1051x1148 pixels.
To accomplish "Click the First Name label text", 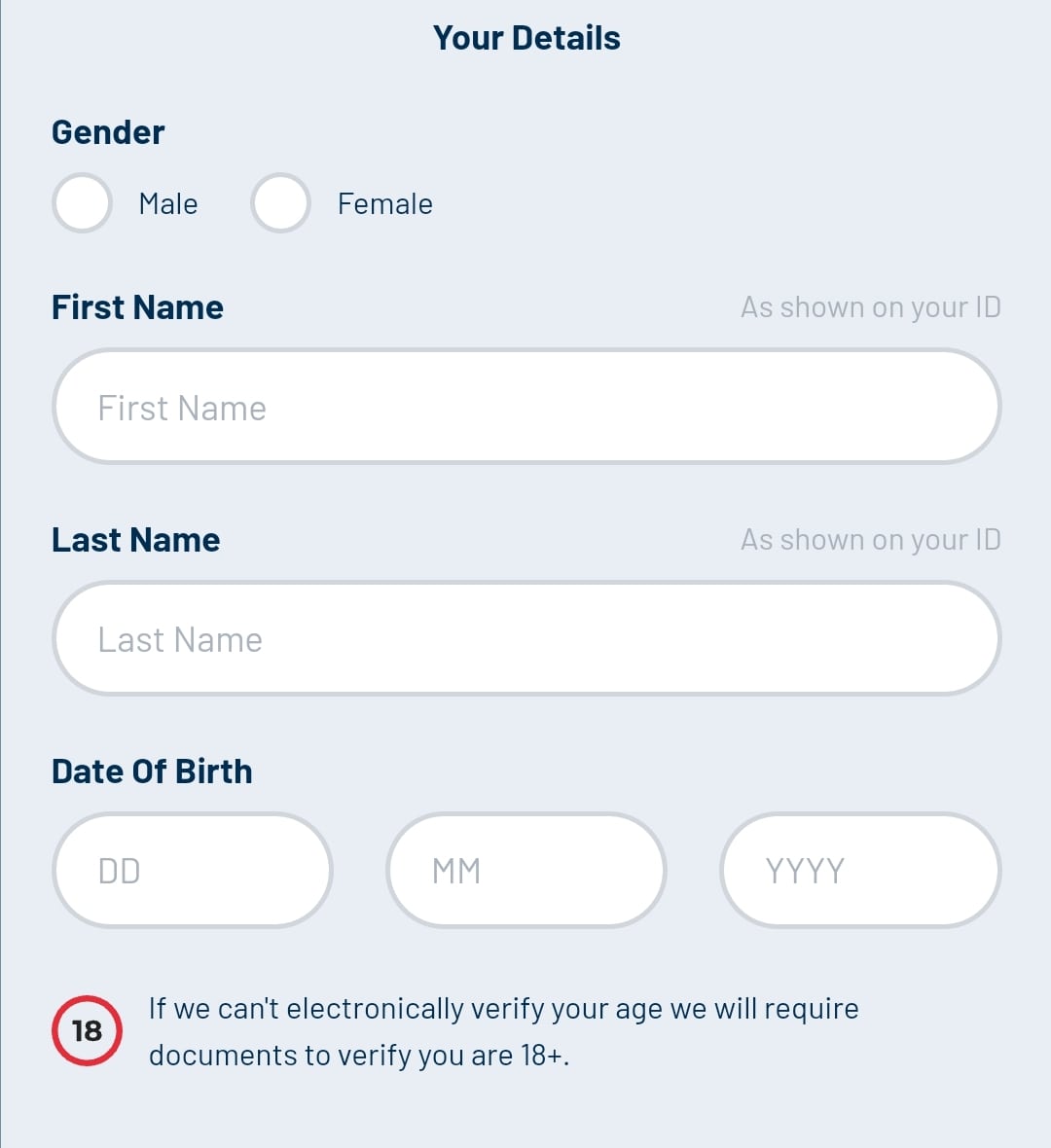I will tap(137, 306).
